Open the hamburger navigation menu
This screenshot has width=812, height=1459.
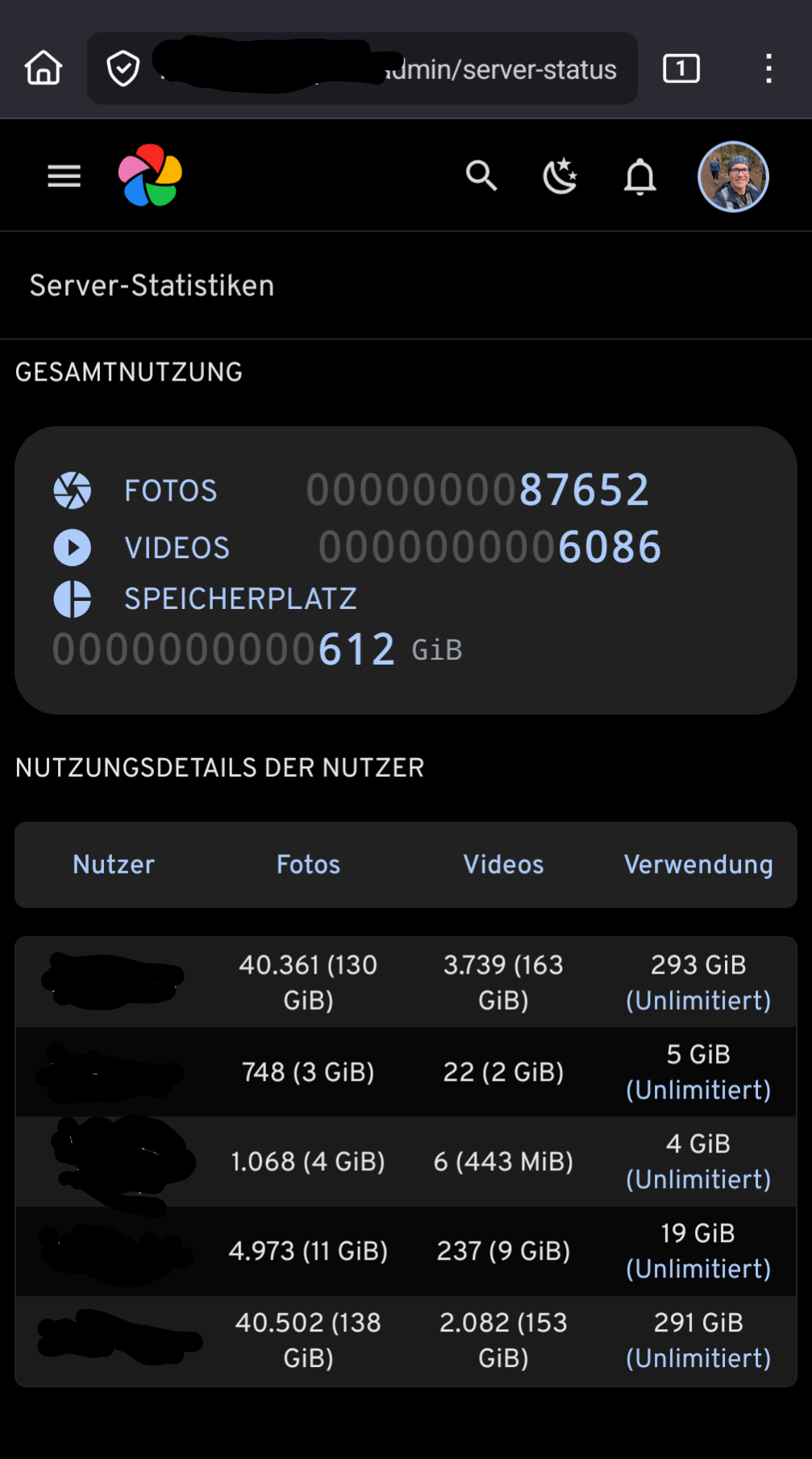point(64,176)
